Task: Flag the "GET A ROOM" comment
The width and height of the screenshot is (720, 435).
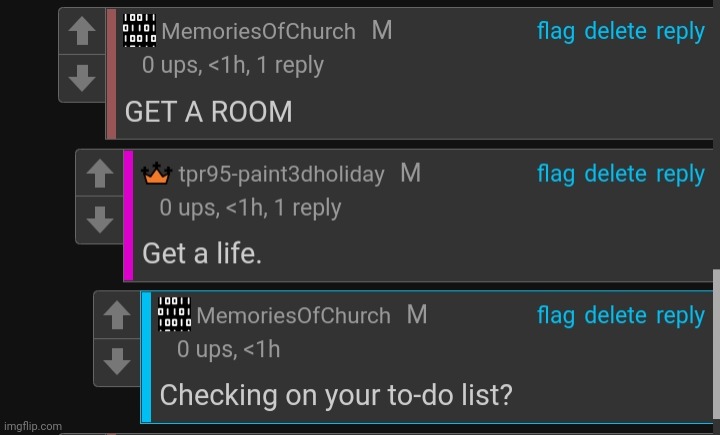Action: point(556,31)
